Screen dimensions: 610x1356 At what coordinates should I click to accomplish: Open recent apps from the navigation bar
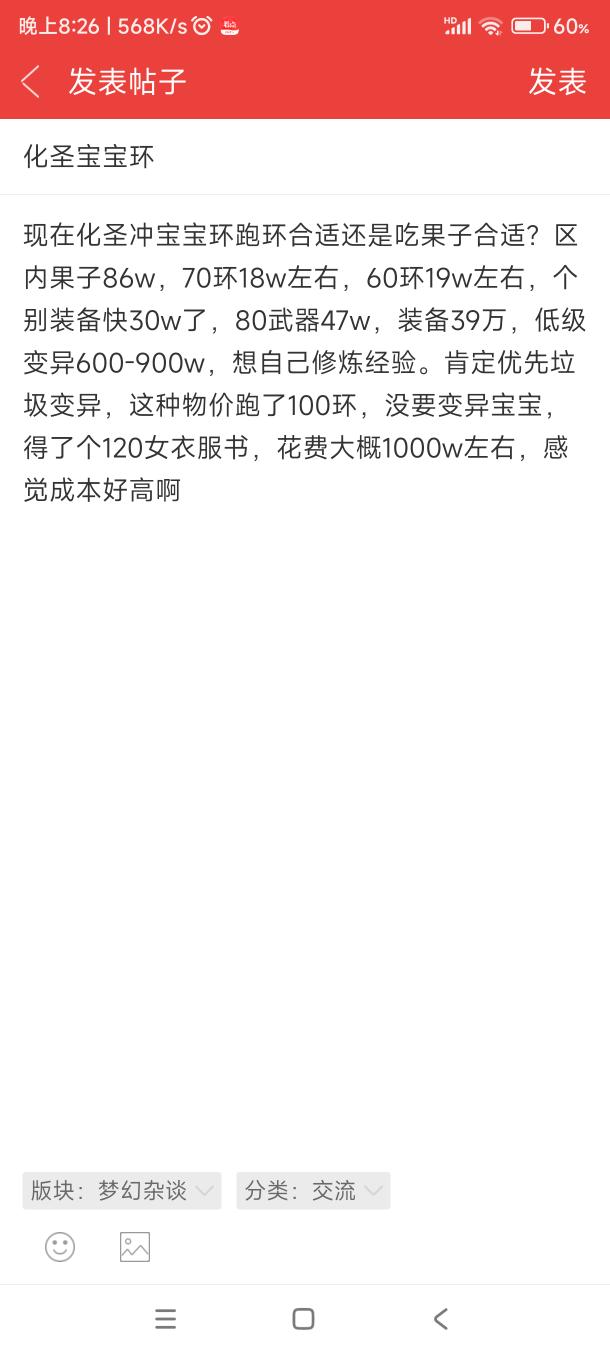point(166,1319)
